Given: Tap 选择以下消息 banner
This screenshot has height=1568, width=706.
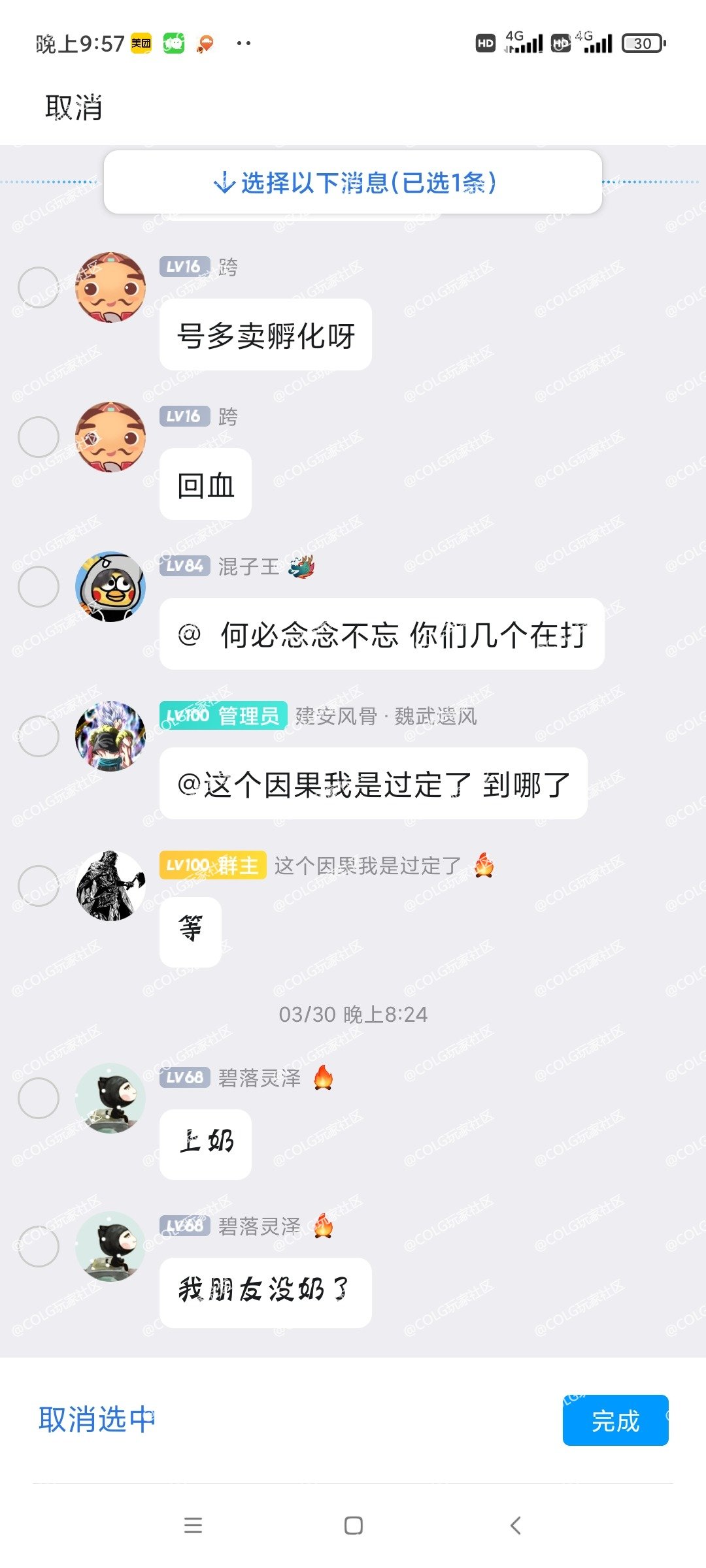Looking at the screenshot, I should point(353,182).
